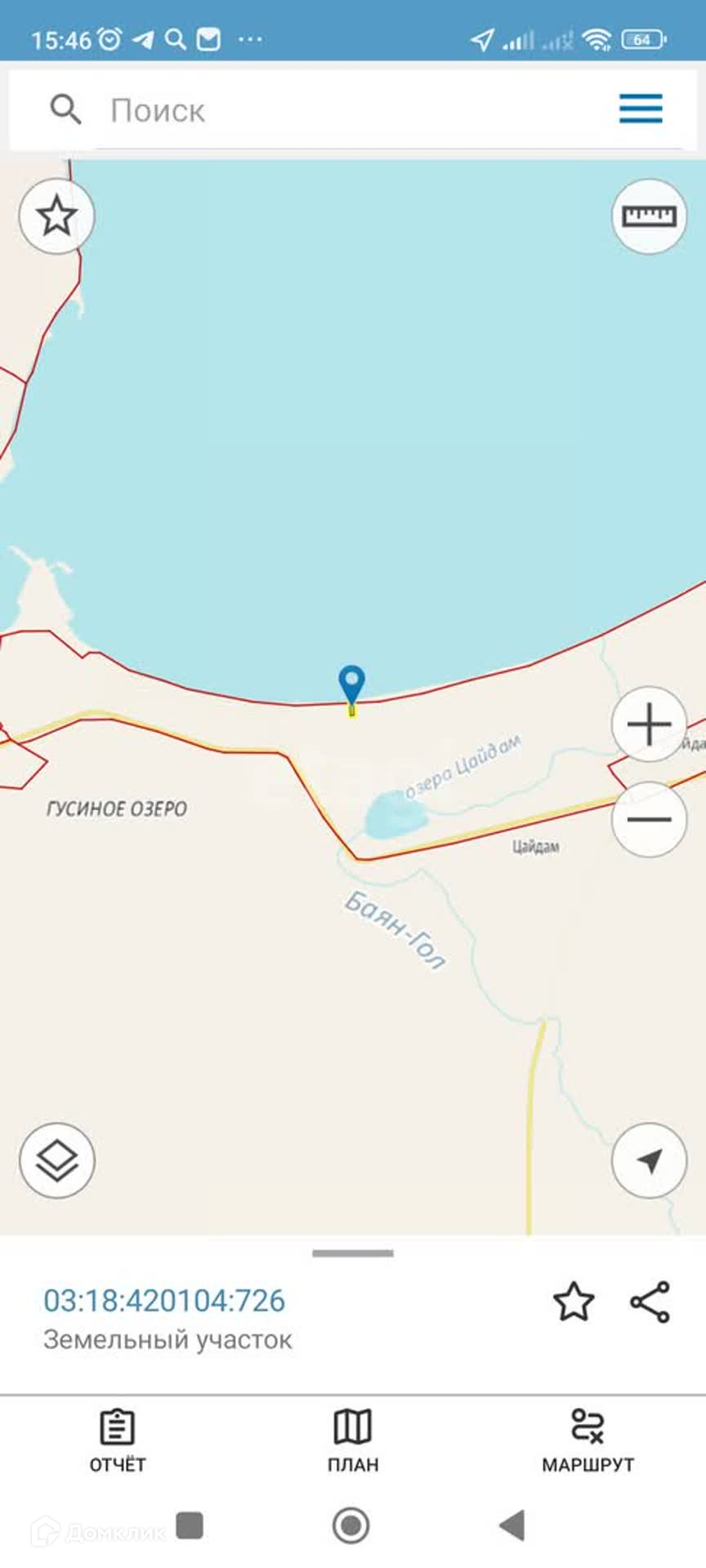Activate the ruler measurement tool

pyautogui.click(x=649, y=216)
